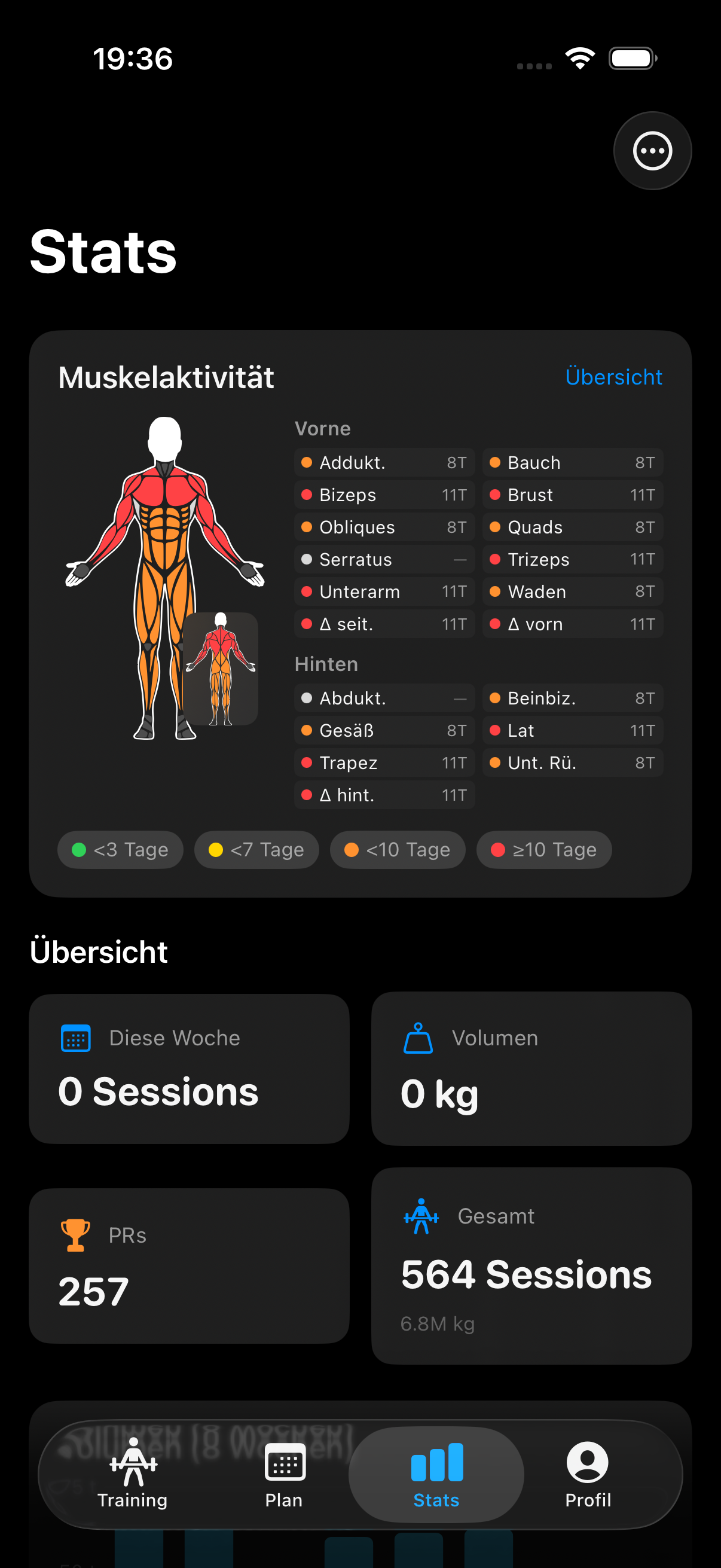The height and width of the screenshot is (1568, 721).
Task: Expand the Quads muscle entry
Action: tap(572, 527)
